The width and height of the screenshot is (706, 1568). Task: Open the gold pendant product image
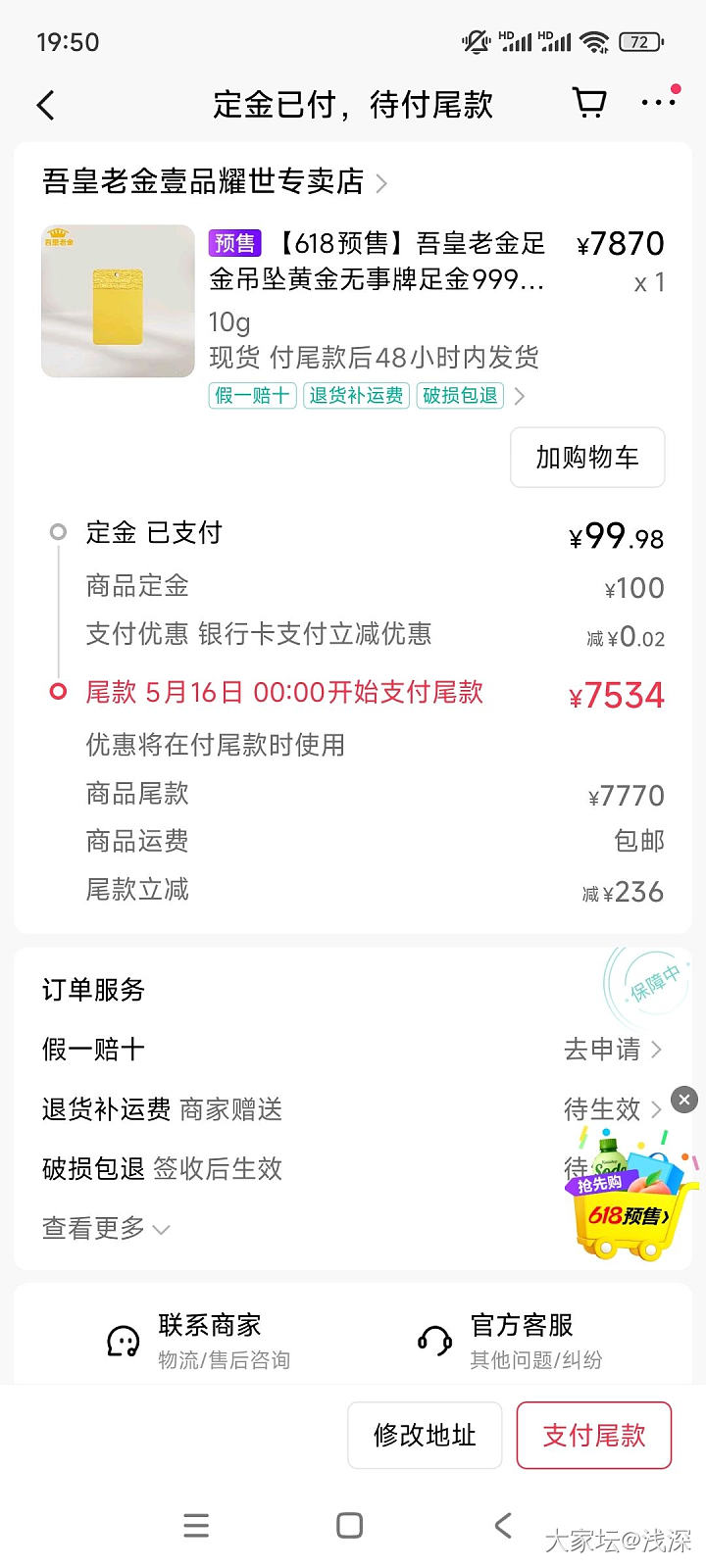[x=118, y=302]
